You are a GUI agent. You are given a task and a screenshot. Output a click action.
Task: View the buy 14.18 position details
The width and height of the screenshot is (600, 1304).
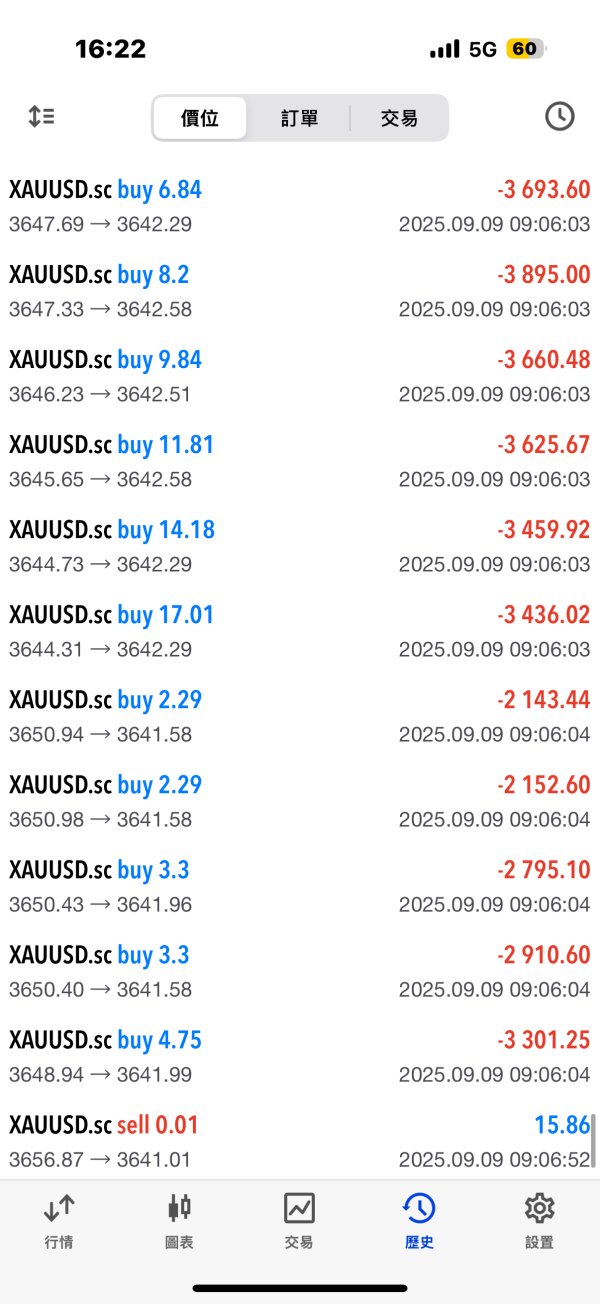pyautogui.click(x=300, y=546)
